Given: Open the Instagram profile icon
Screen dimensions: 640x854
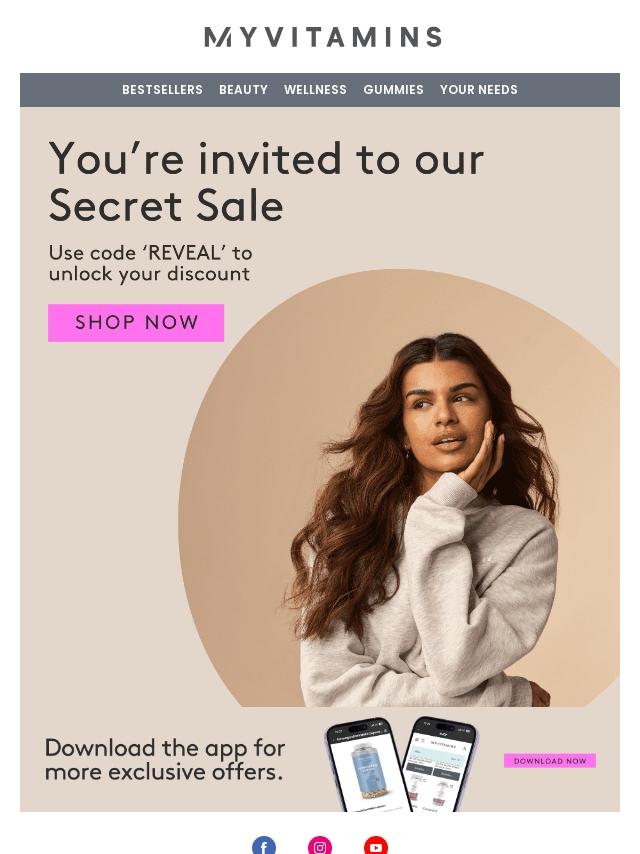Looking at the screenshot, I should pyautogui.click(x=320, y=845).
